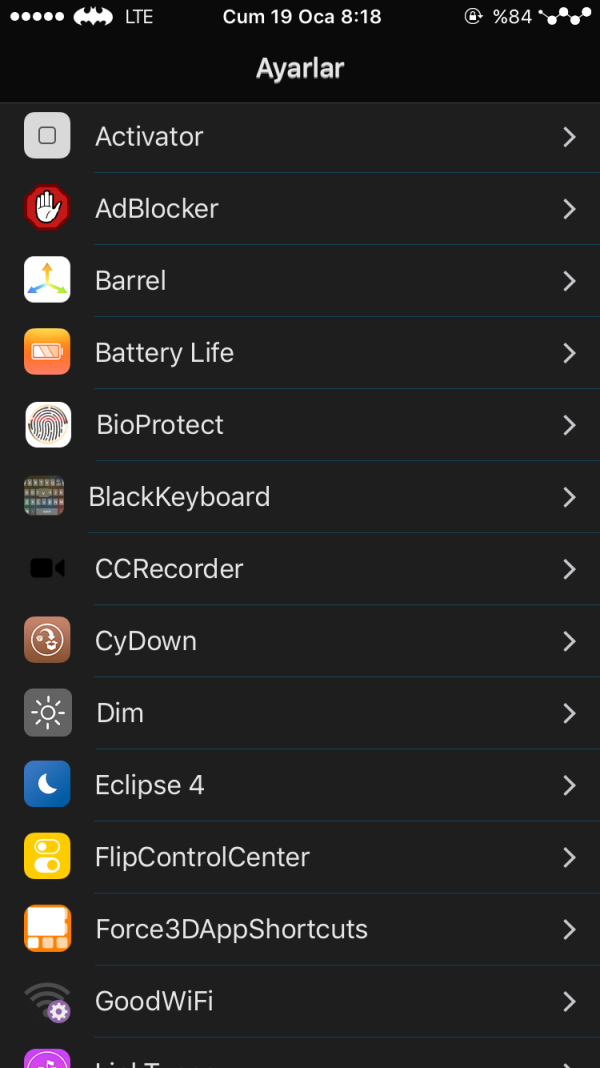Enter the Dim settings page
This screenshot has width=600, height=1068.
click(300, 713)
